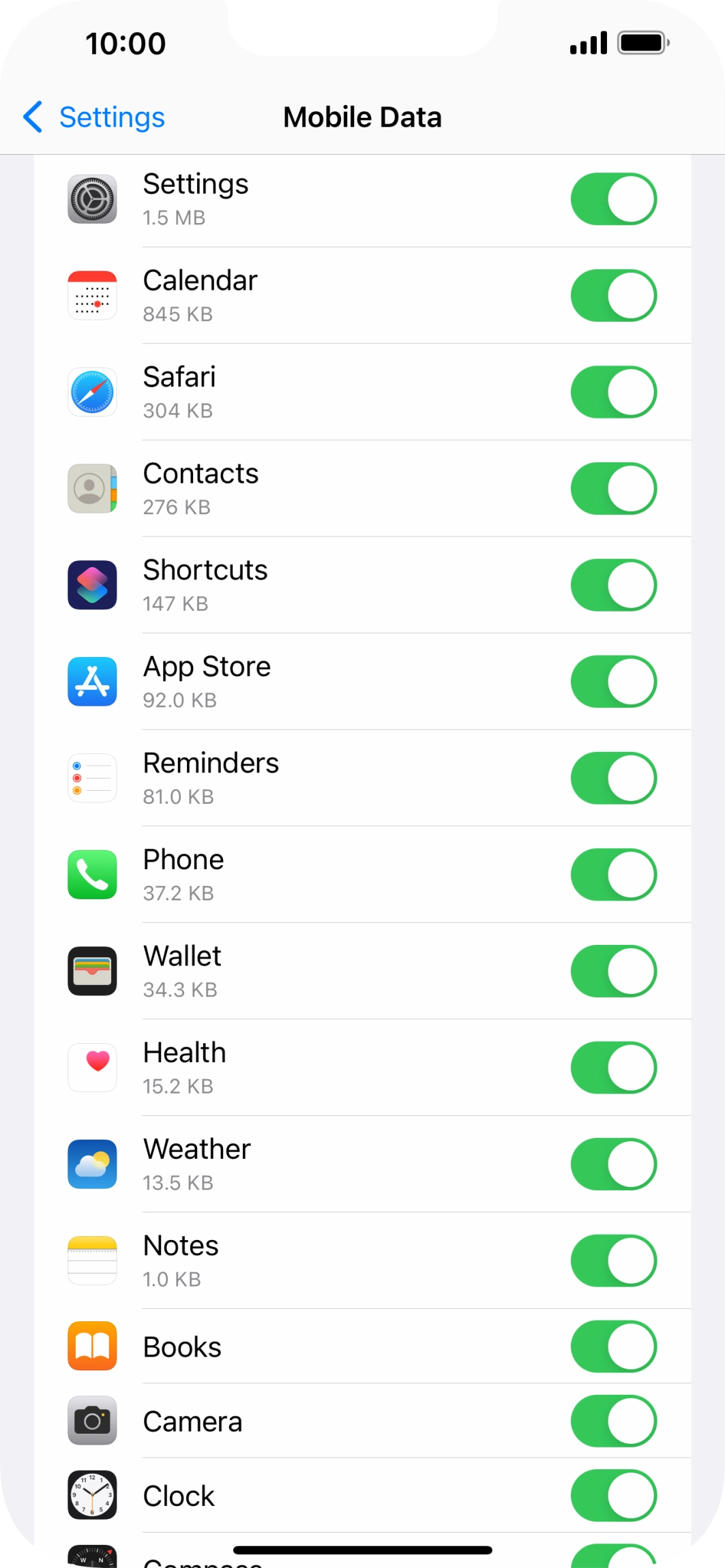
Task: Turn off mobile data for Health
Action: tap(613, 1068)
